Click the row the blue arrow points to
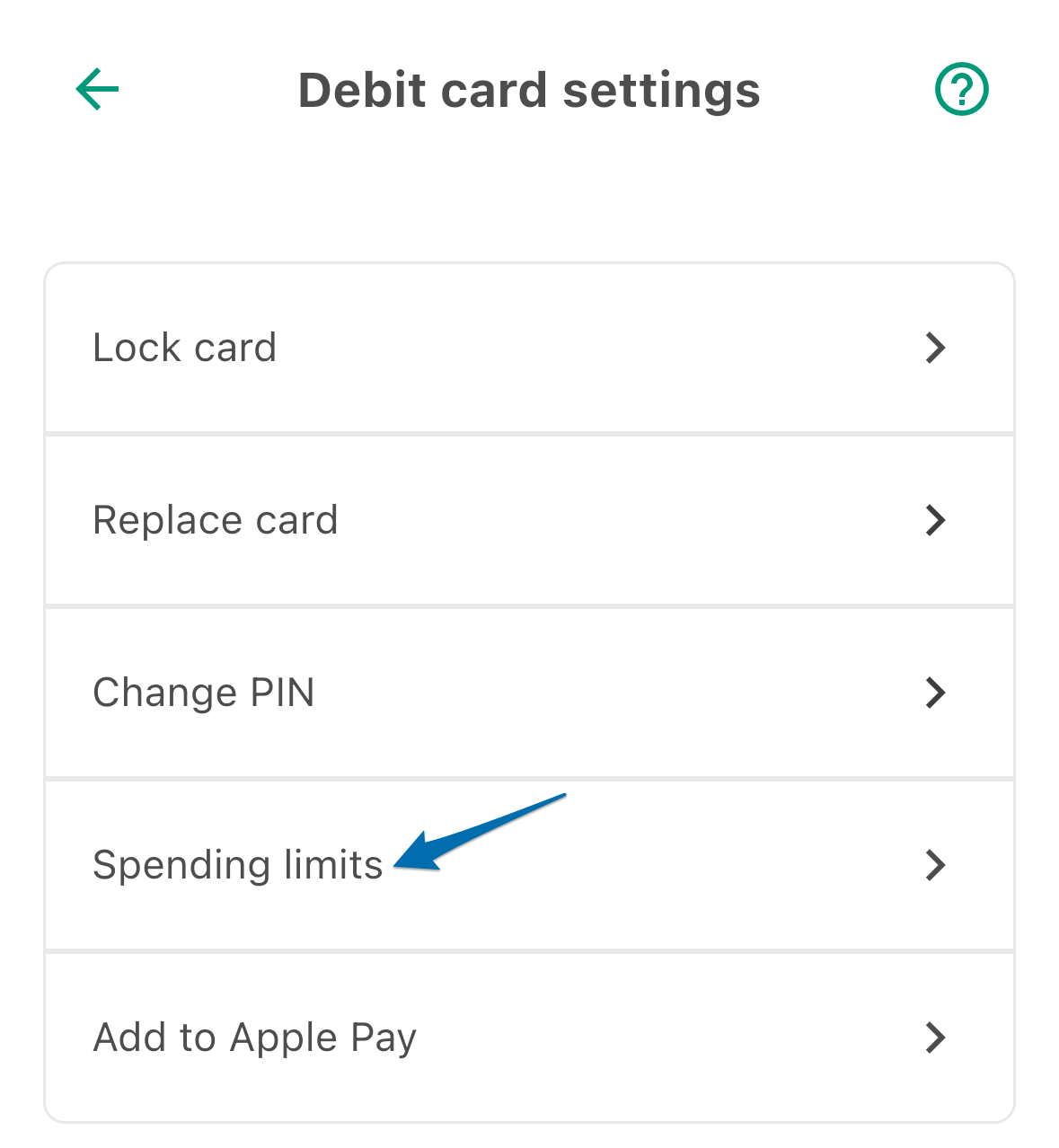Viewport: 1059px width, 1148px height. [x=238, y=865]
